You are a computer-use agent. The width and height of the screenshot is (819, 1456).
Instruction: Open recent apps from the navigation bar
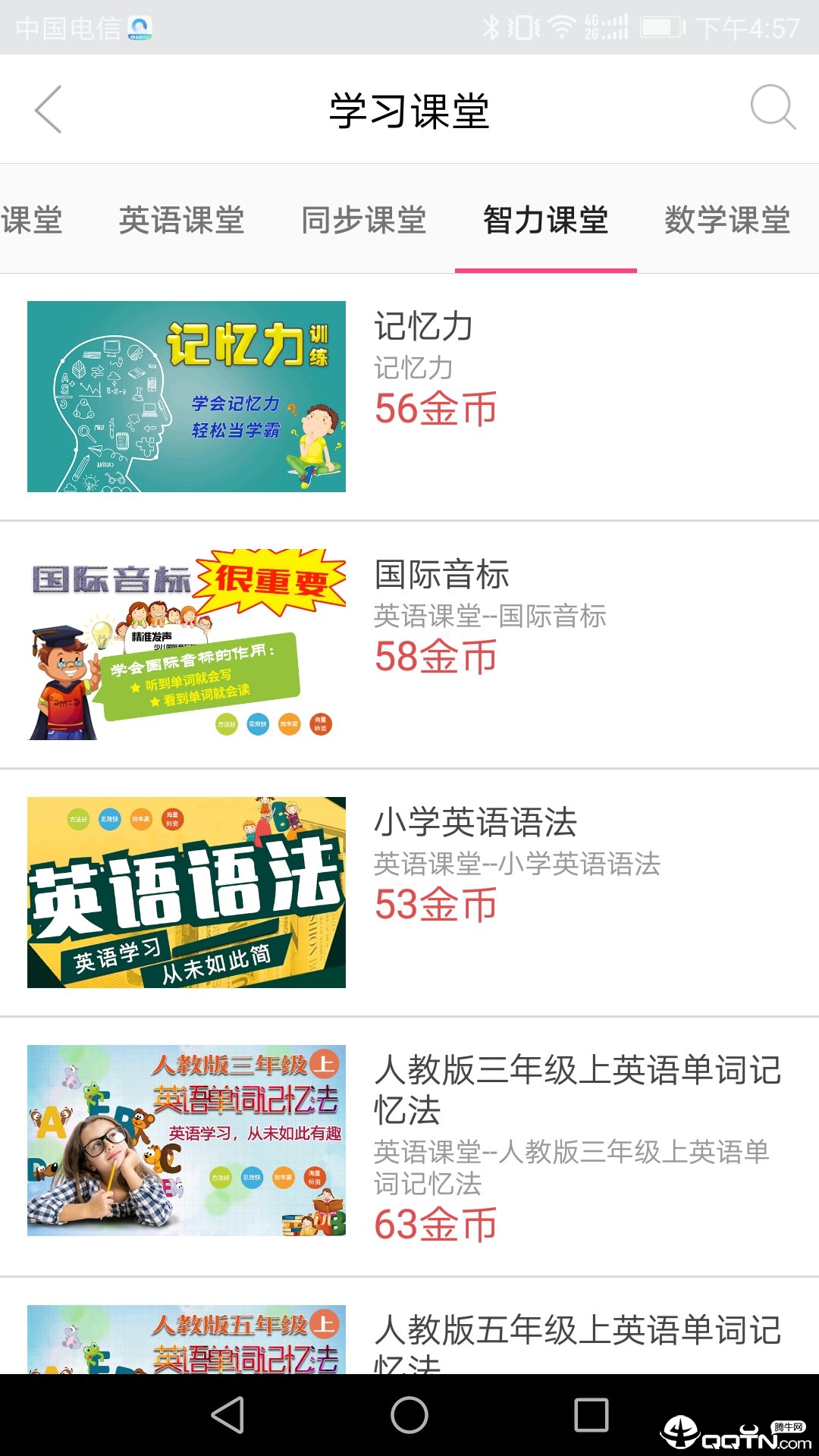(x=591, y=1415)
